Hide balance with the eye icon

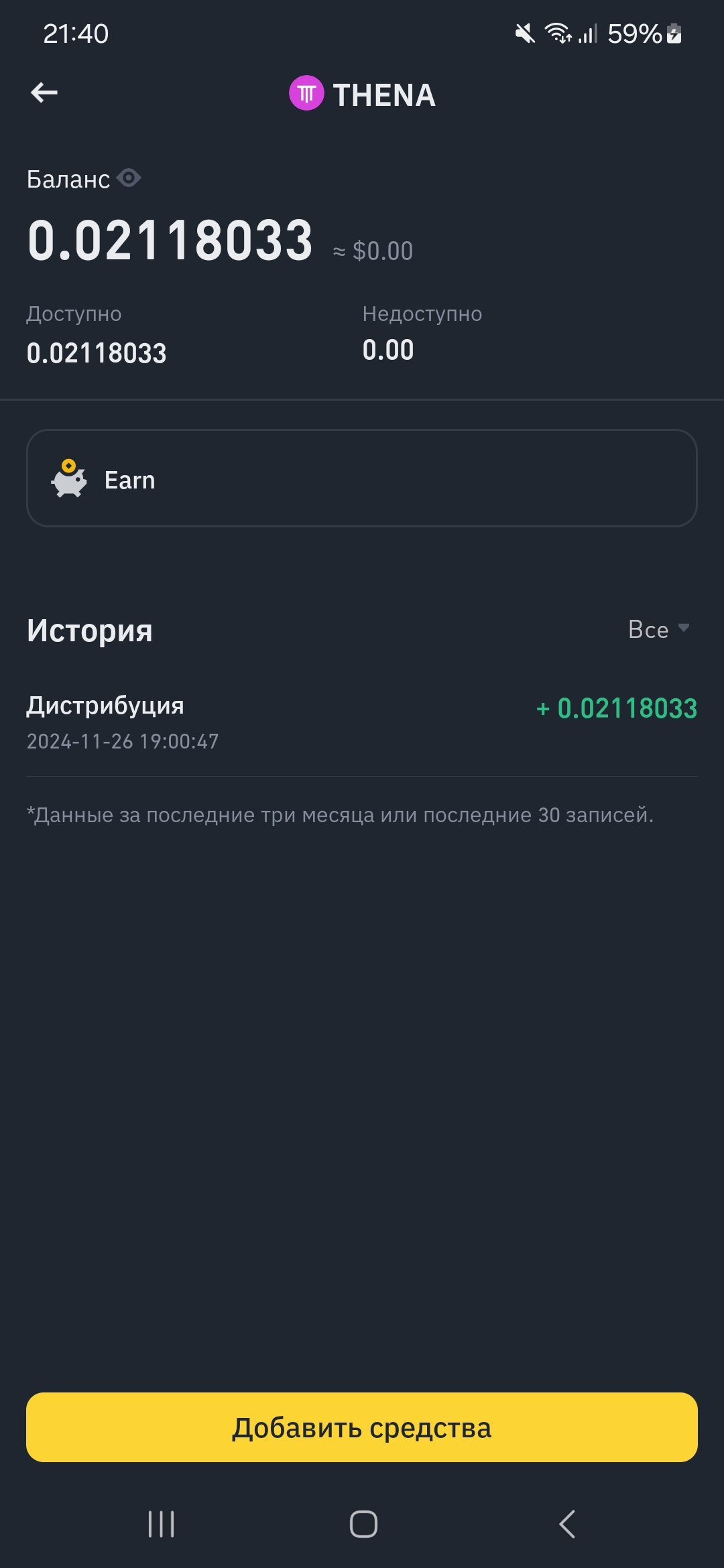click(128, 178)
